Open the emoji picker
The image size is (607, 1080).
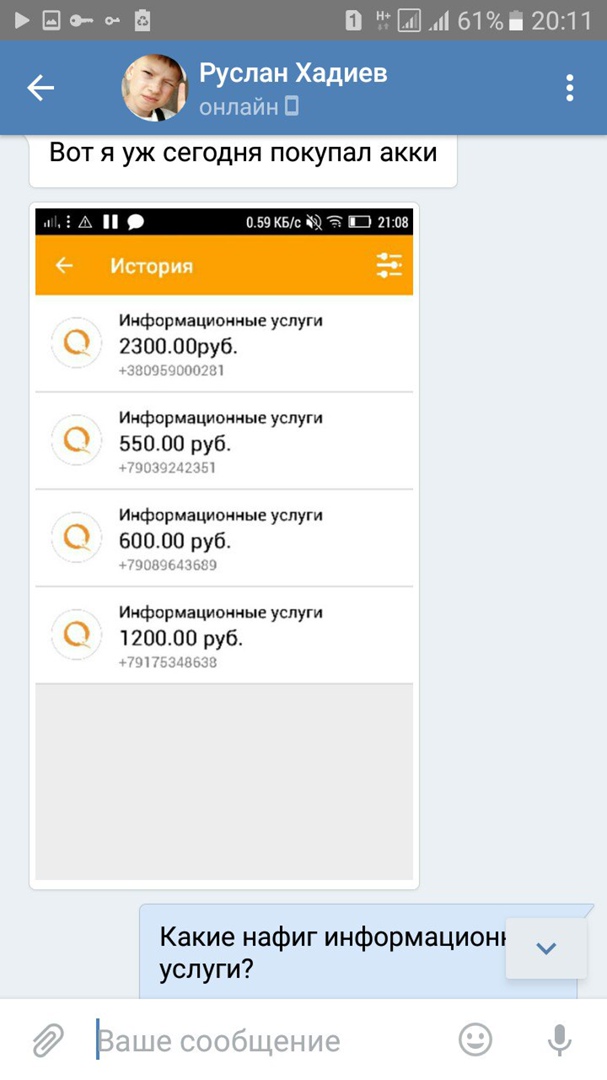click(476, 1040)
